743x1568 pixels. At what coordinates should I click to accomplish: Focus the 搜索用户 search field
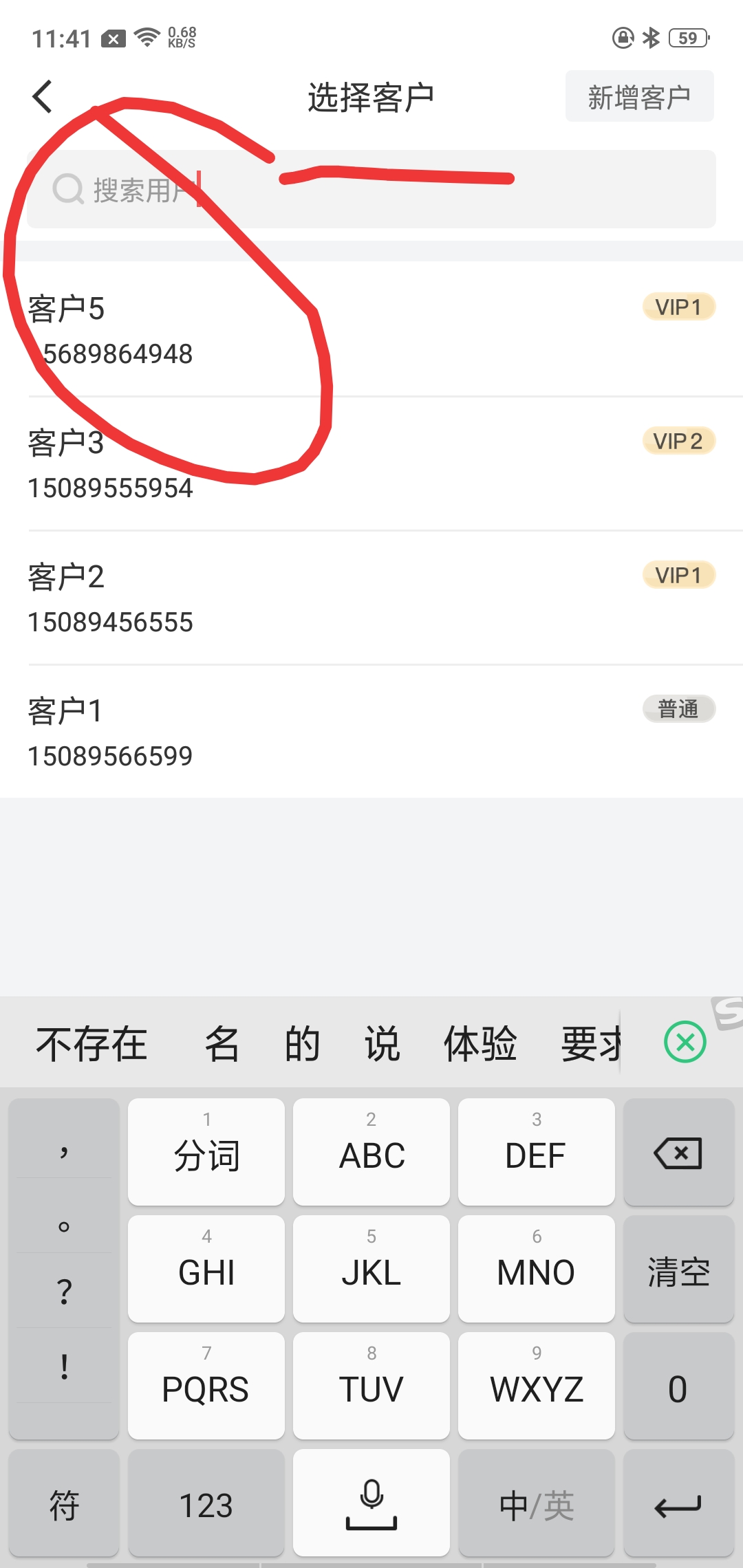pyautogui.click(x=371, y=189)
